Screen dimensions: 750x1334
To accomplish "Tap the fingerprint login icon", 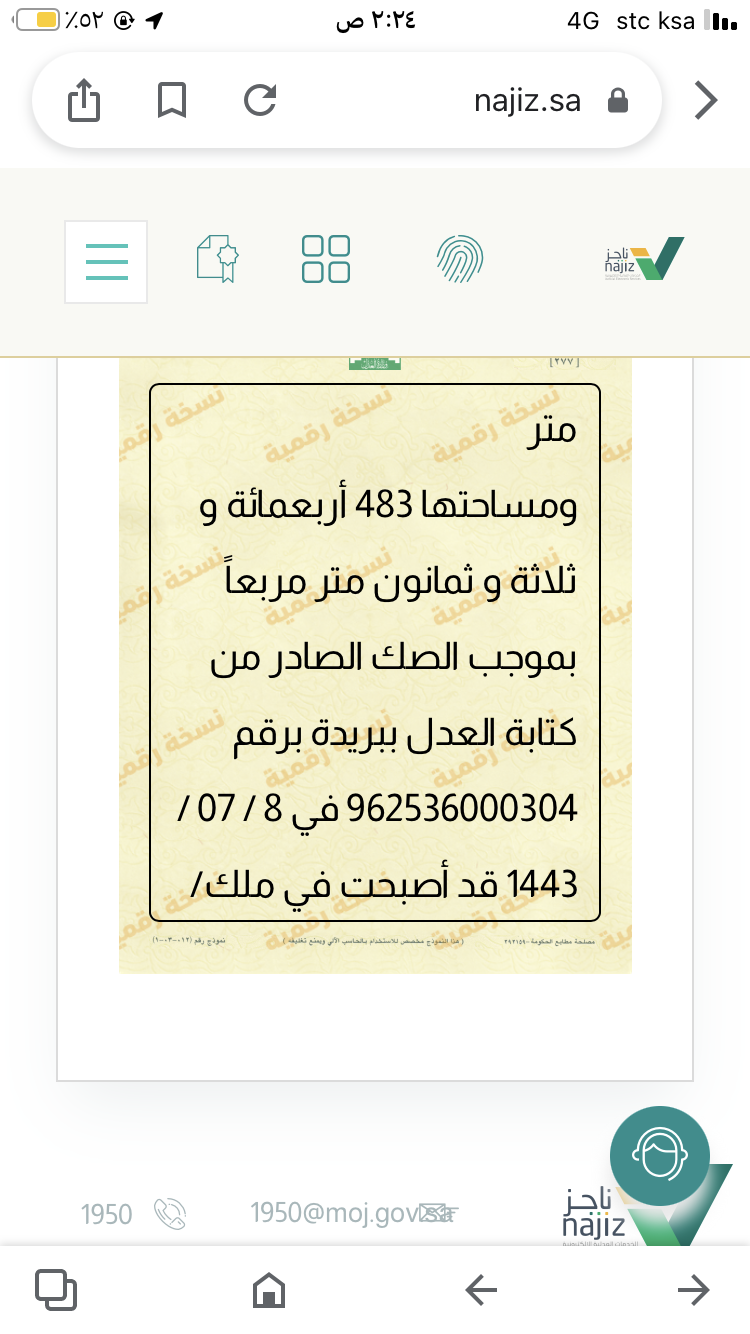I will [x=460, y=259].
